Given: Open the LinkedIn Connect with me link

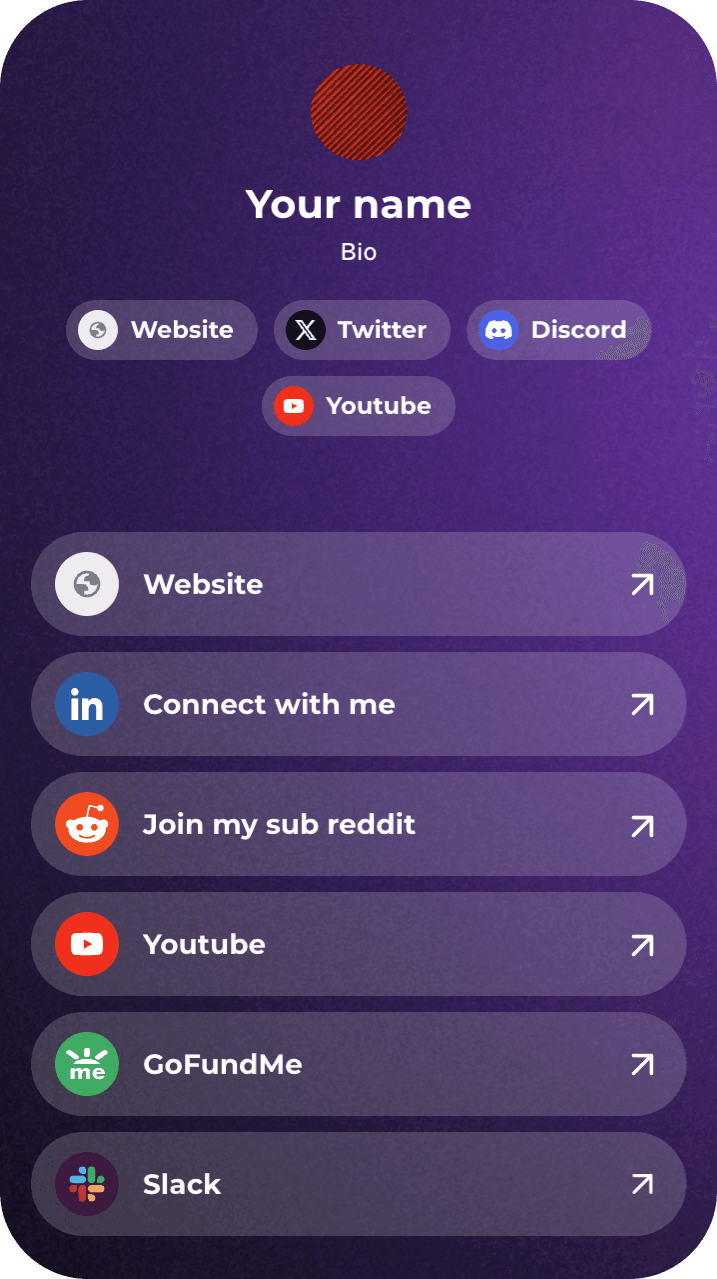Looking at the screenshot, I should click(x=358, y=704).
